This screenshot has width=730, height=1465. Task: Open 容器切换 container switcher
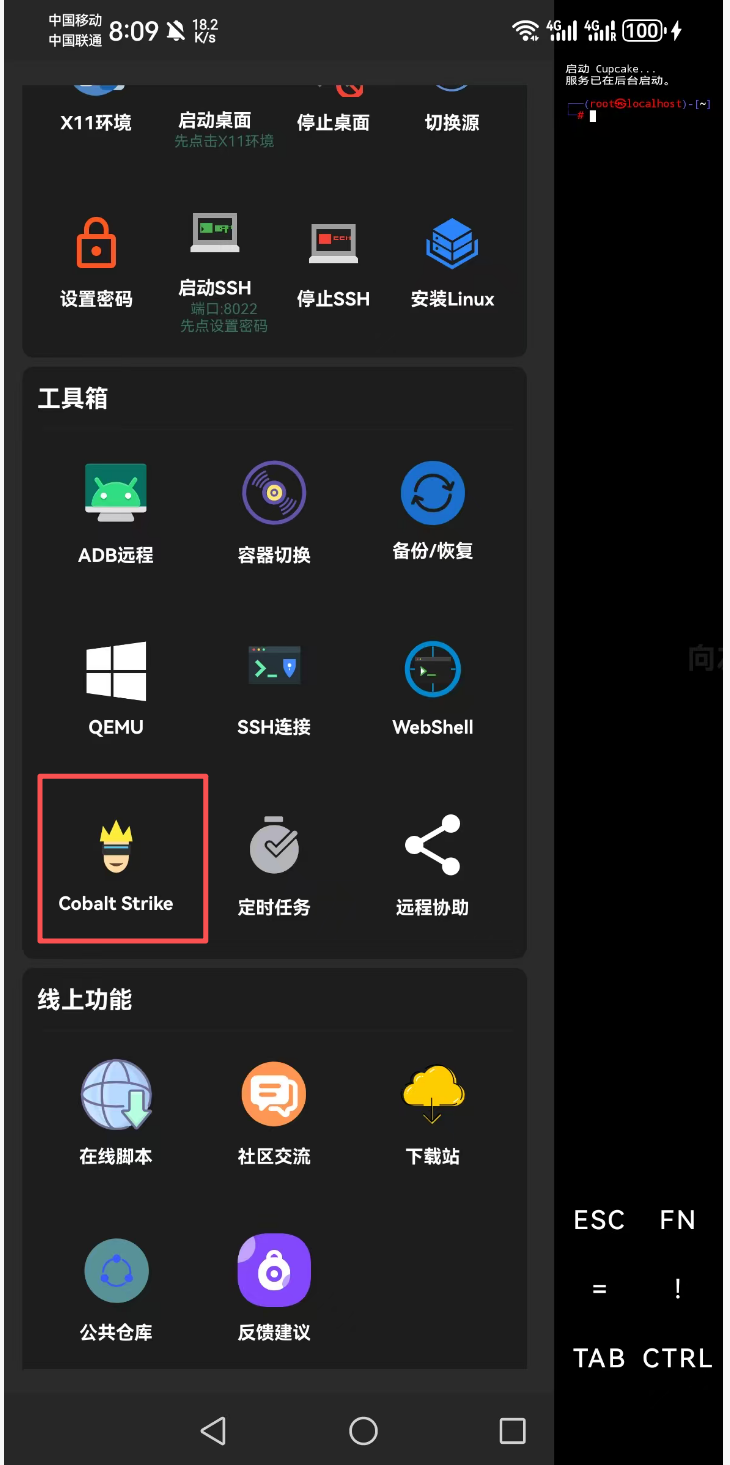coord(274,512)
